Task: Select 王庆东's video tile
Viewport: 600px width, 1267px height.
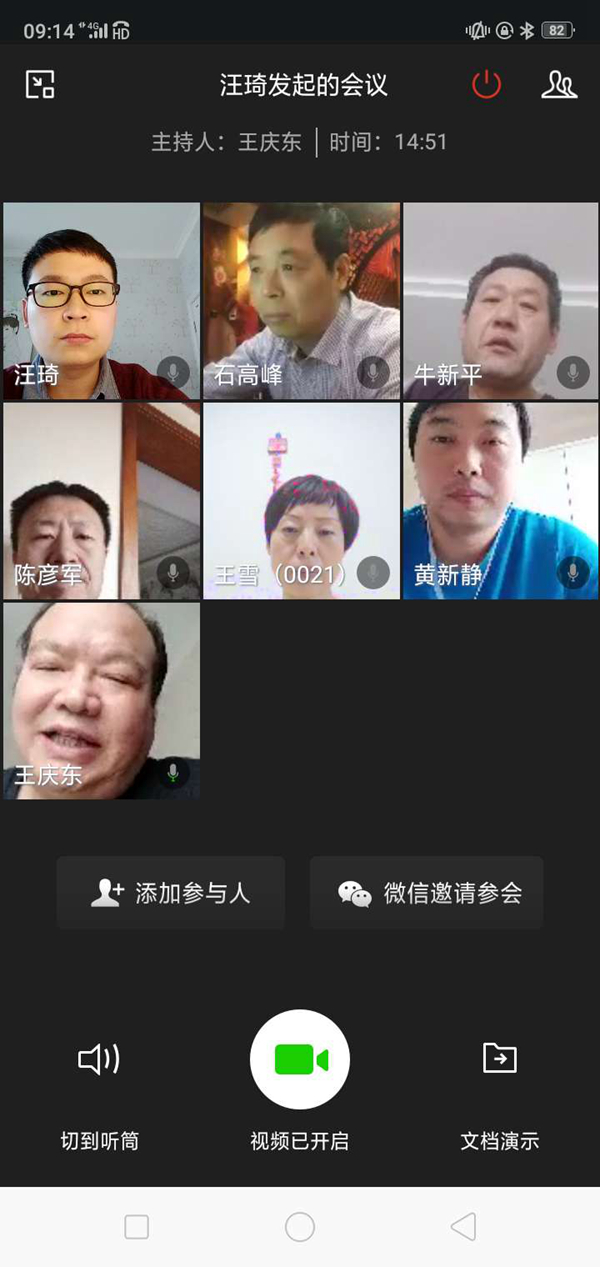Action: tap(101, 700)
